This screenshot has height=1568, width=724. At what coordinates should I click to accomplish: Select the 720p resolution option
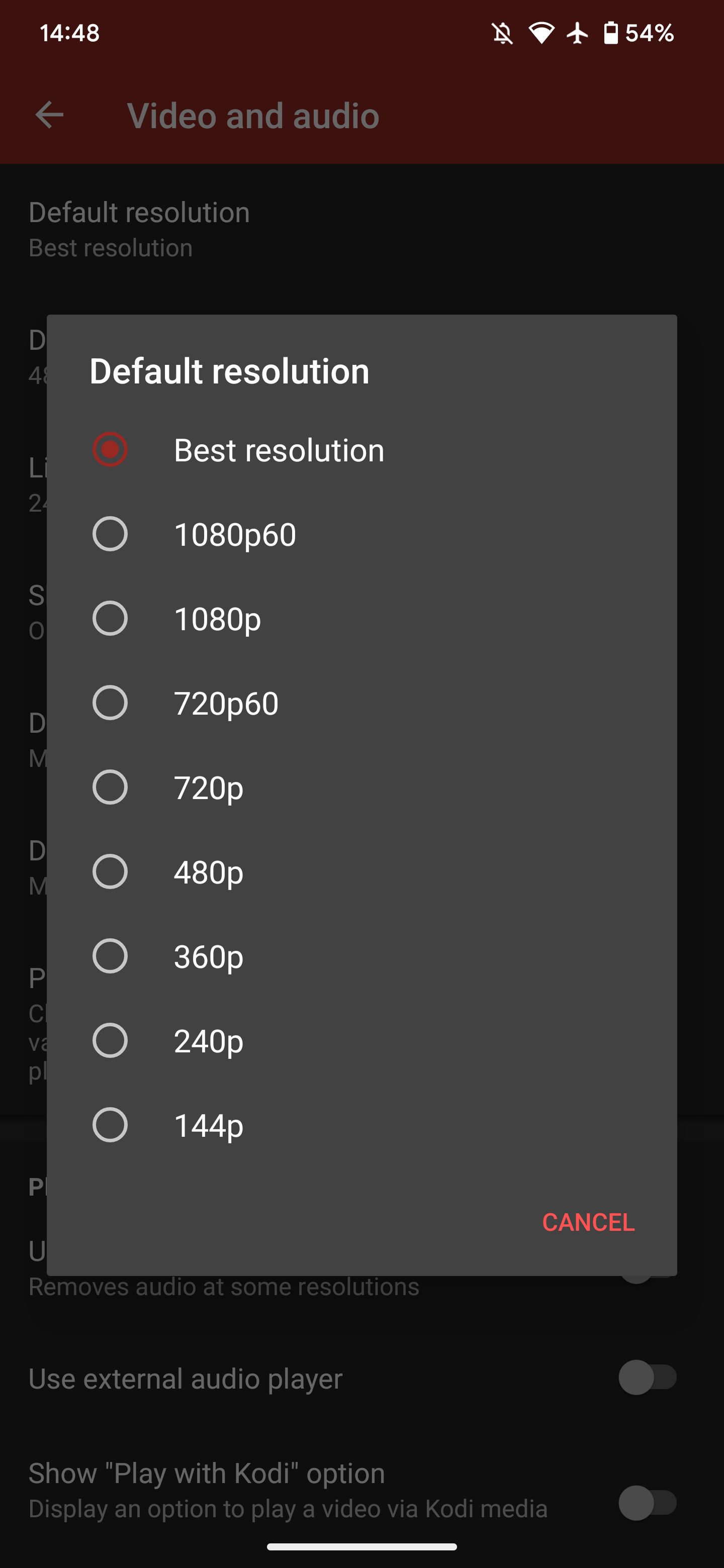pyautogui.click(x=110, y=787)
